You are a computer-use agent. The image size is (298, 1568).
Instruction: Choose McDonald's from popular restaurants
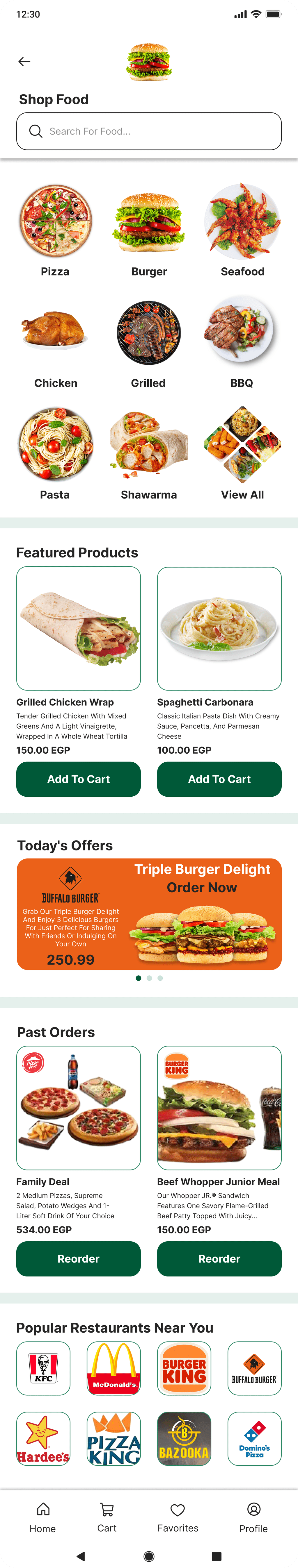point(114,1368)
